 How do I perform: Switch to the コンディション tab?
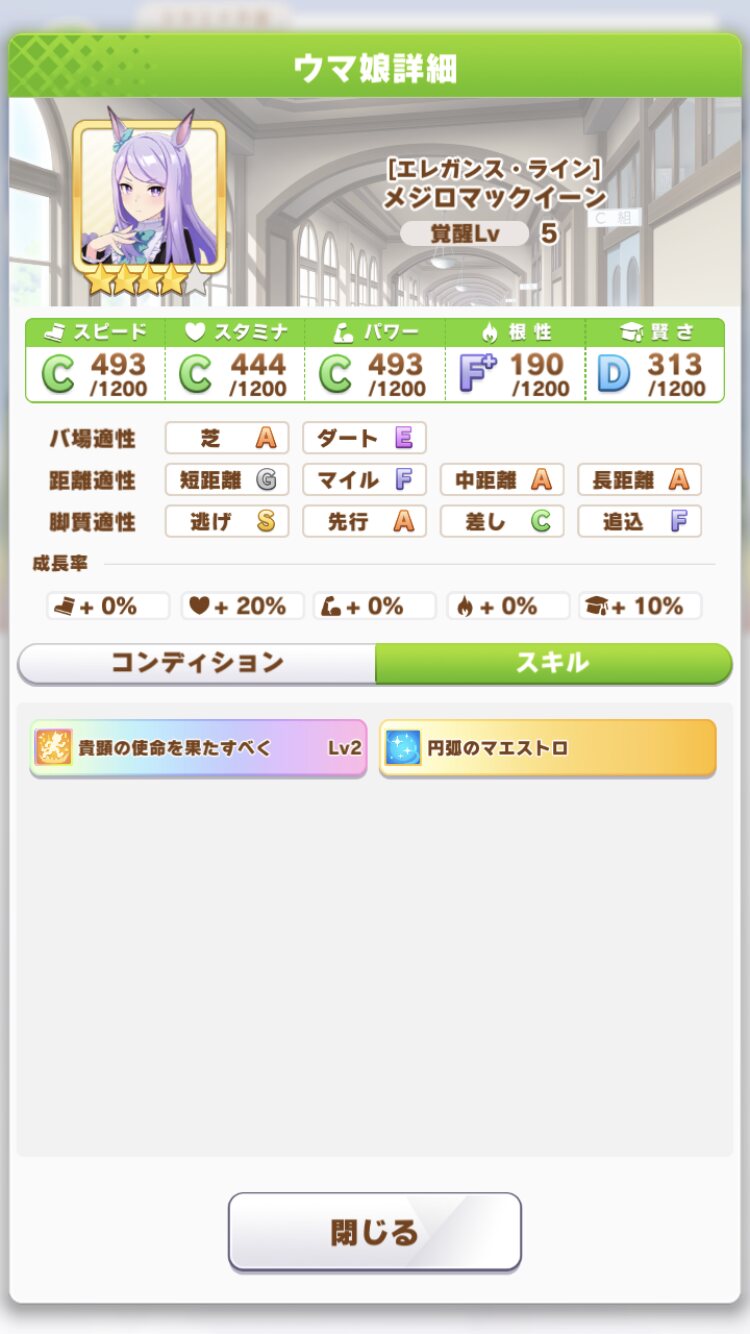coord(197,662)
